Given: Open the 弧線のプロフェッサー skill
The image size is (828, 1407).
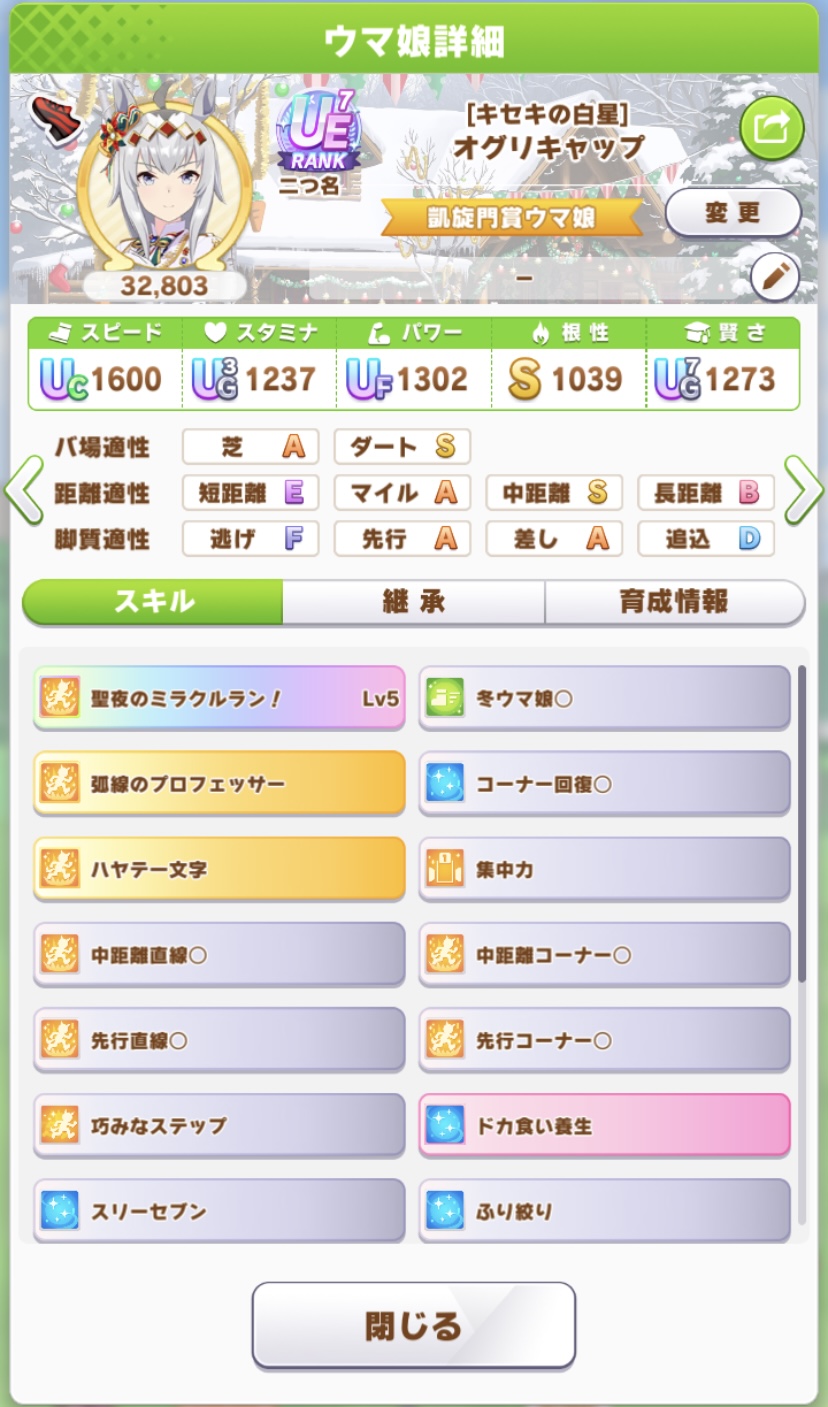Looking at the screenshot, I should pos(219,783).
